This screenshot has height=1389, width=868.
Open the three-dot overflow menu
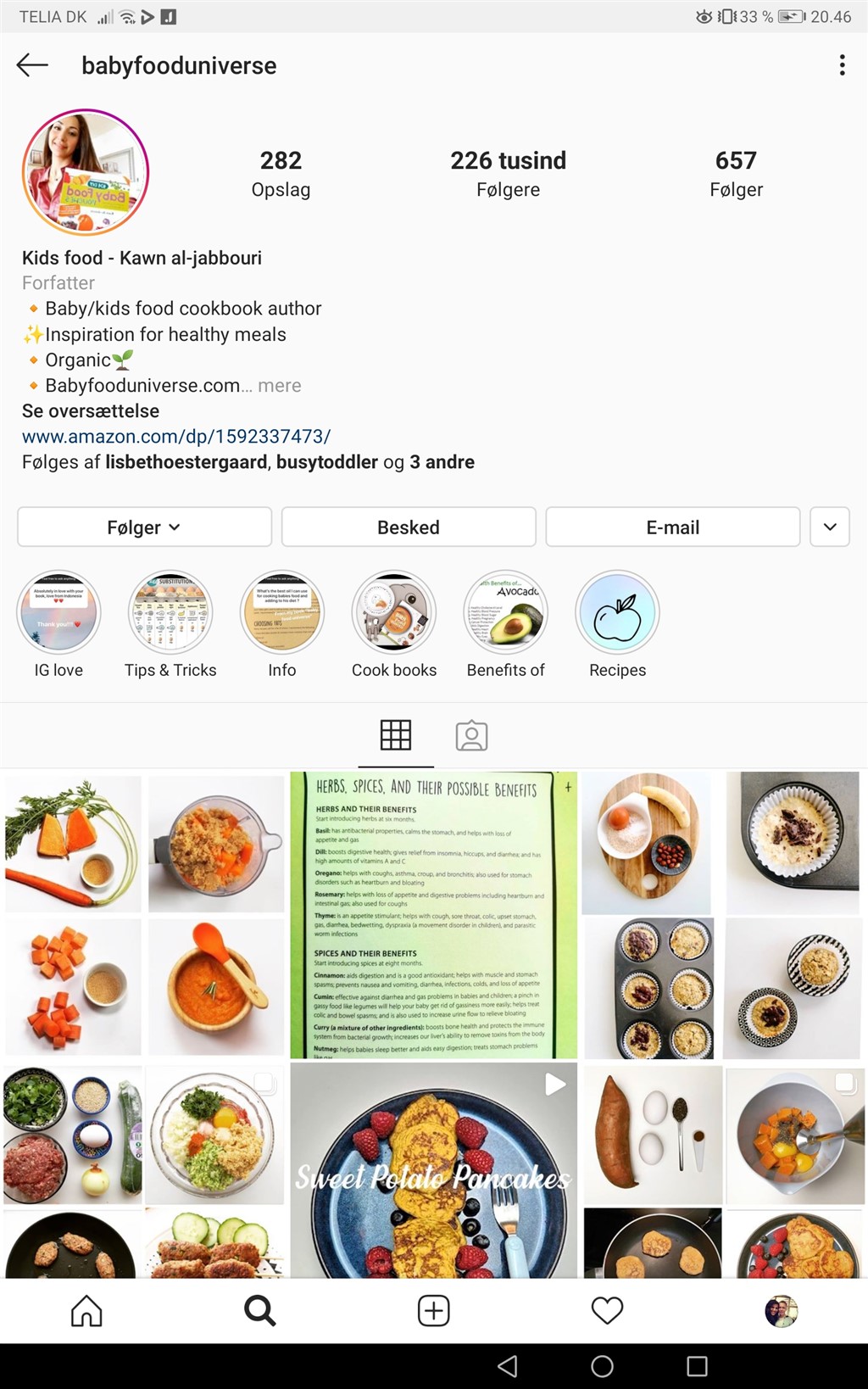841,65
